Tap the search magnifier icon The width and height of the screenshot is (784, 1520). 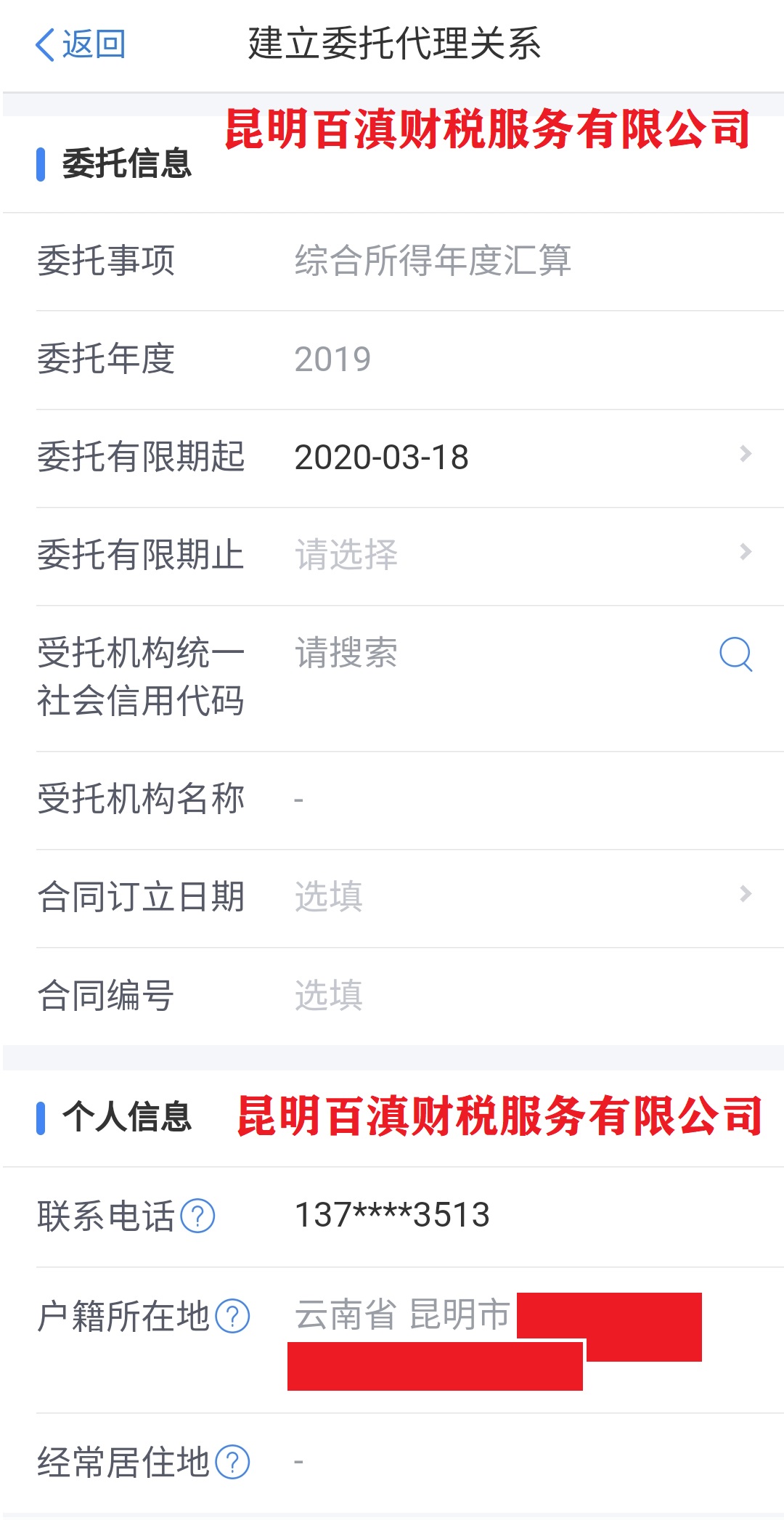pos(735,654)
